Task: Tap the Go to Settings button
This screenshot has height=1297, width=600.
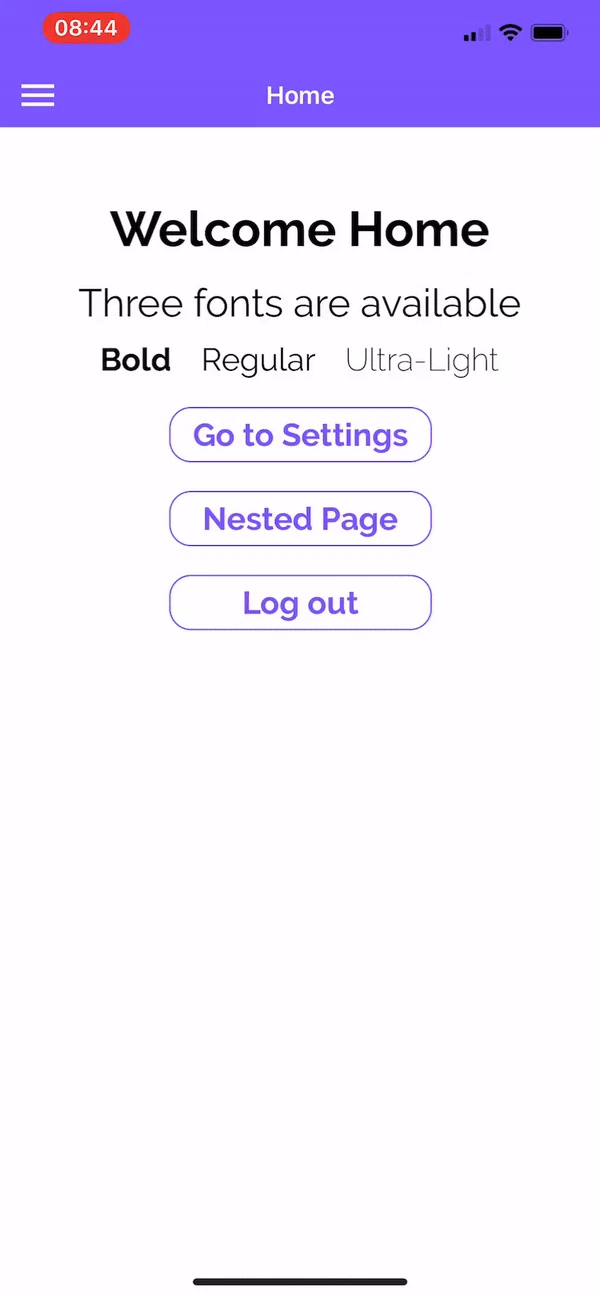Action: click(x=300, y=435)
